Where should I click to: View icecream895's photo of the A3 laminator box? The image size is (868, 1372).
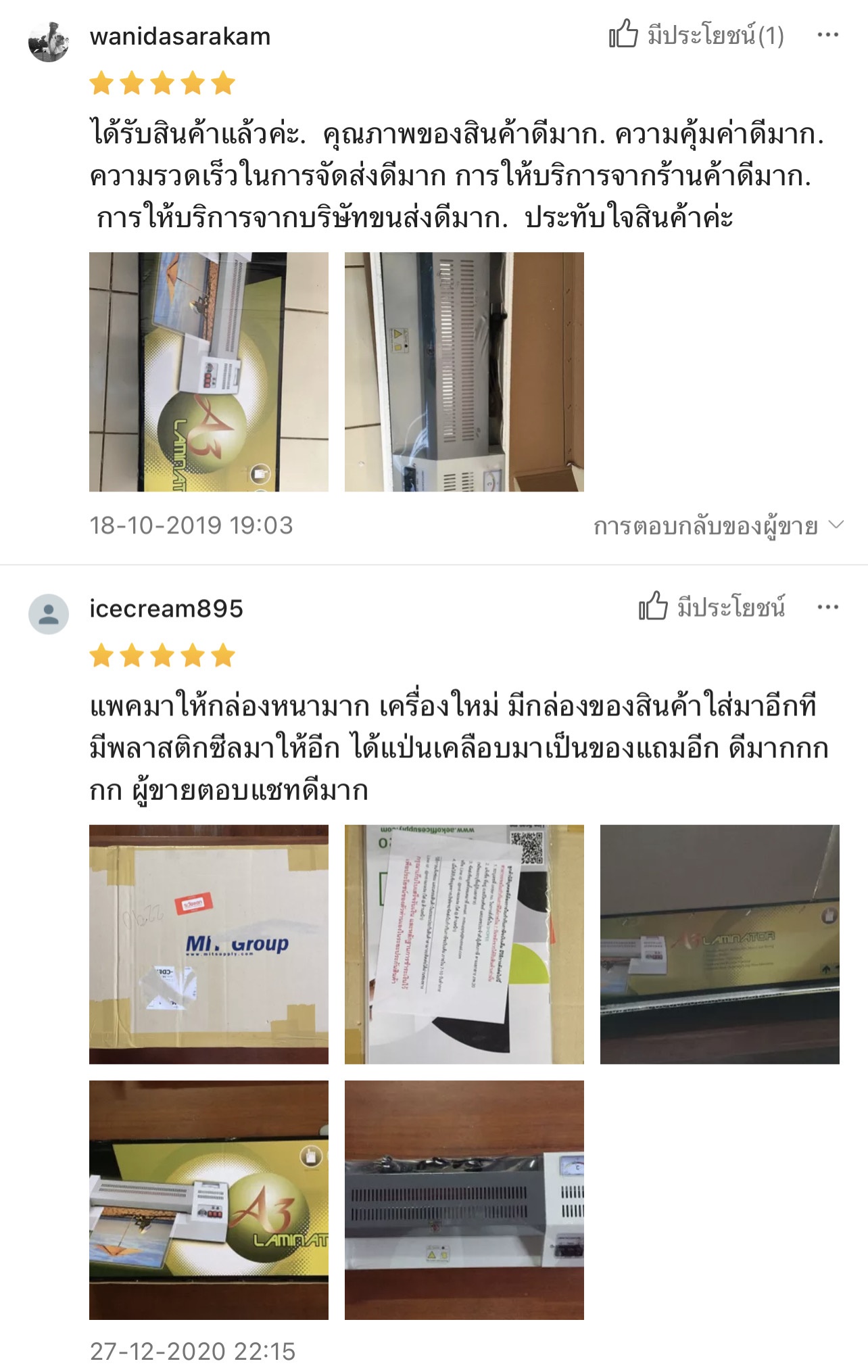click(x=209, y=1200)
